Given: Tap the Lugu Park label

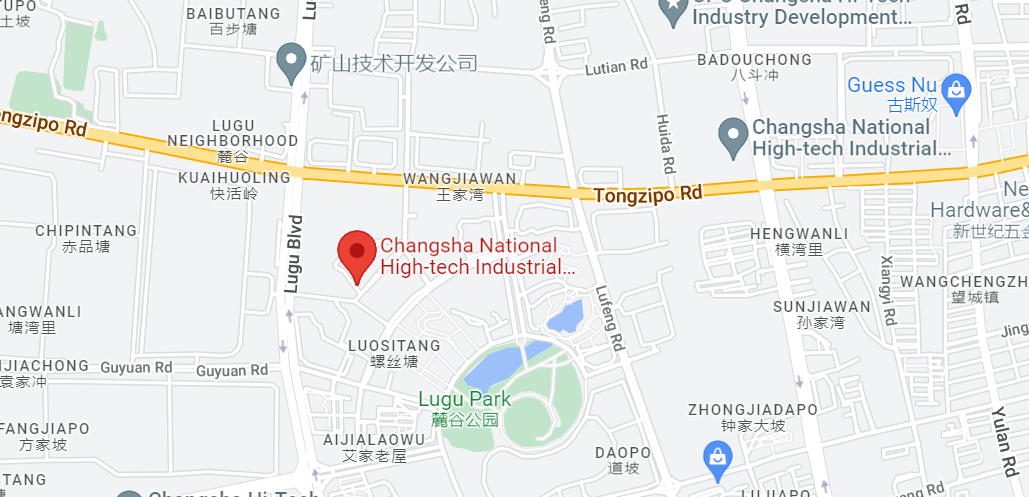Looking at the screenshot, I should pos(464,400).
